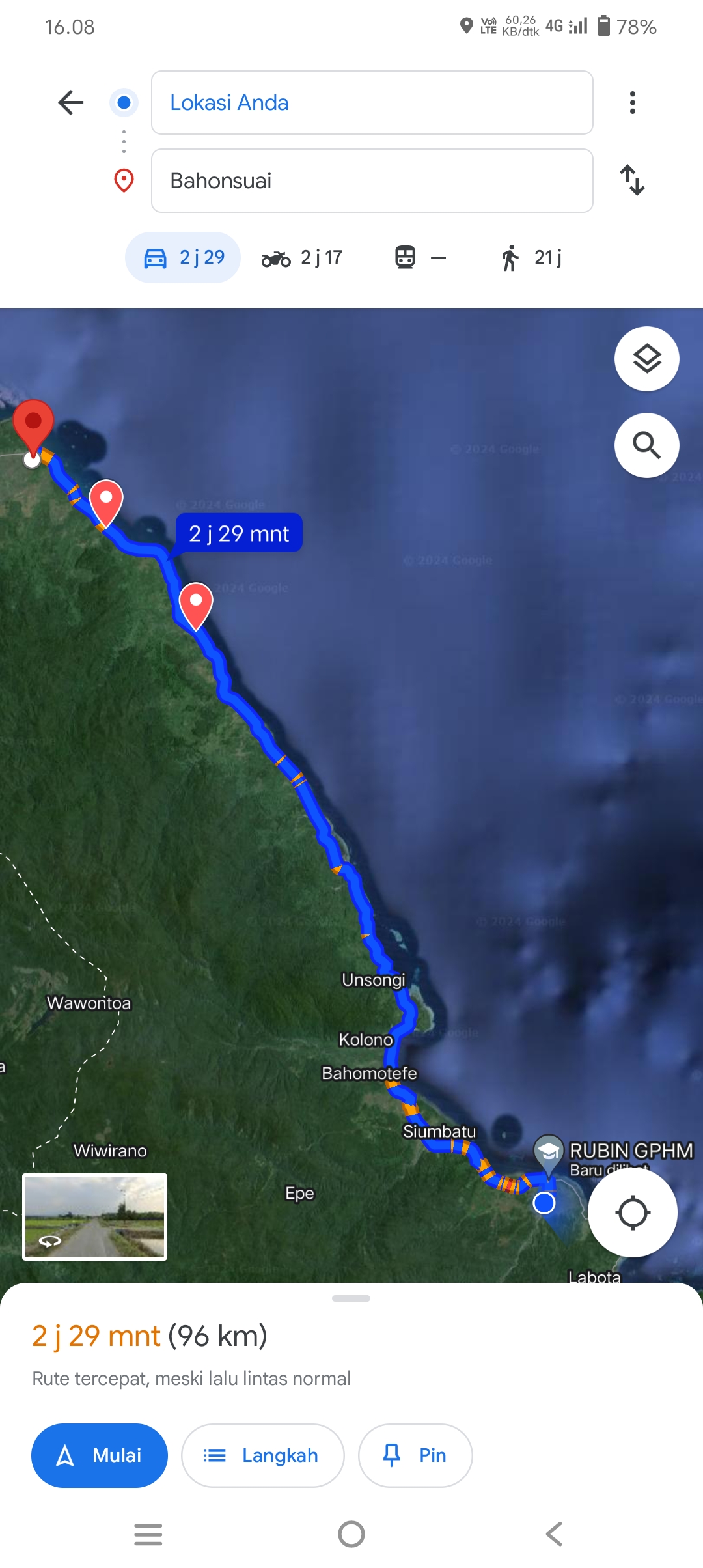The height and width of the screenshot is (1568, 703).
Task: Edit the Bahonsuai destination field
Action: 372,180
